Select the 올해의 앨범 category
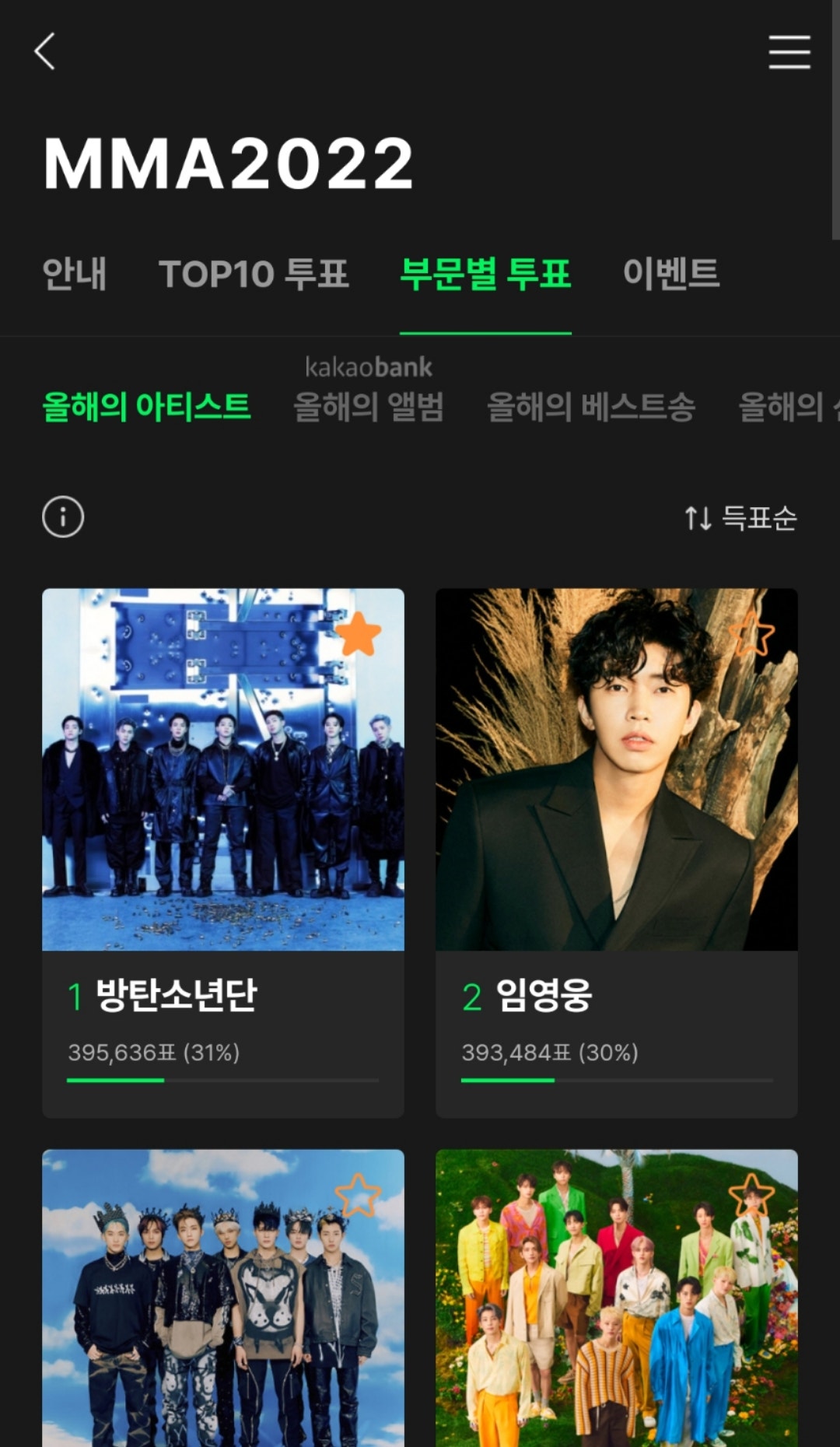This screenshot has width=840, height=1447. 369,405
